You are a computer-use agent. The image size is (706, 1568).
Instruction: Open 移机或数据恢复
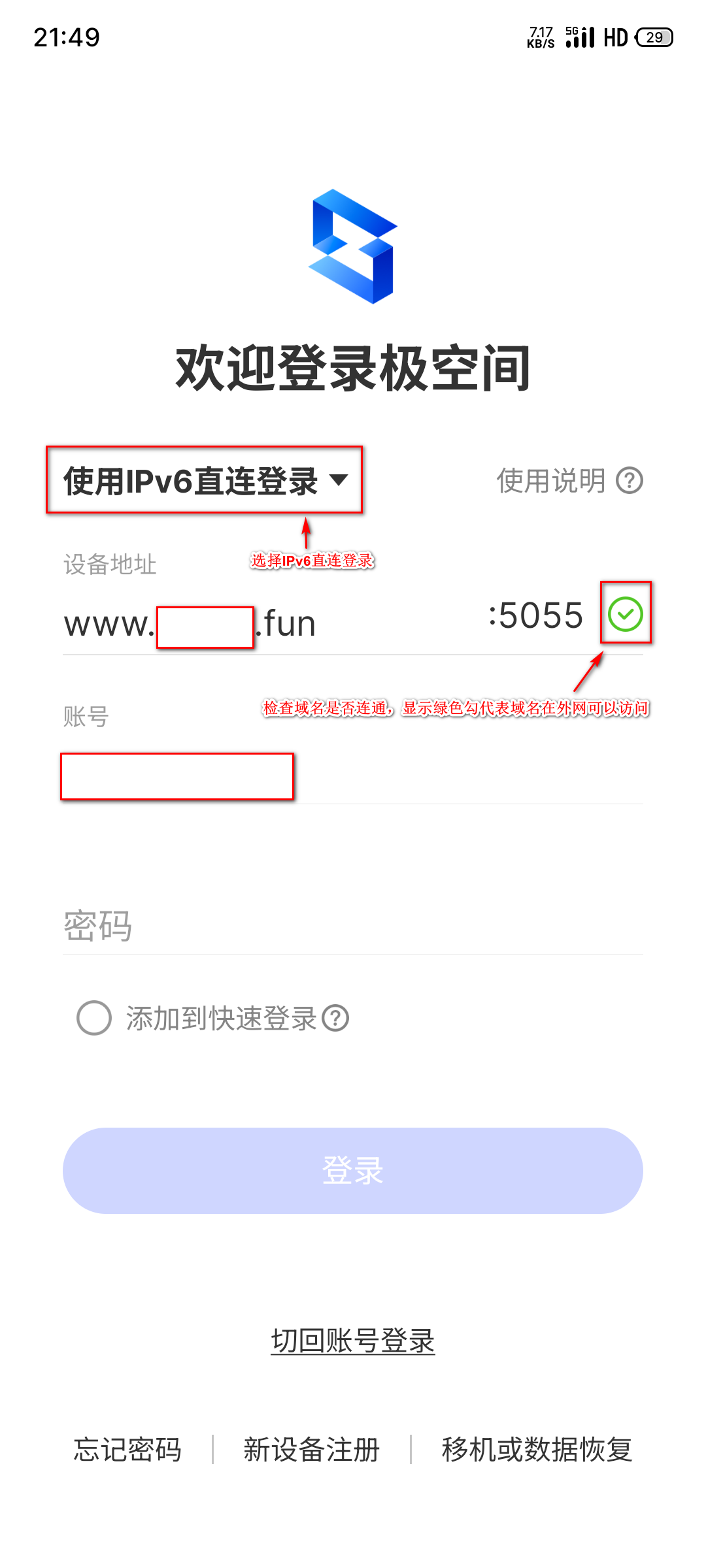pos(537,1449)
